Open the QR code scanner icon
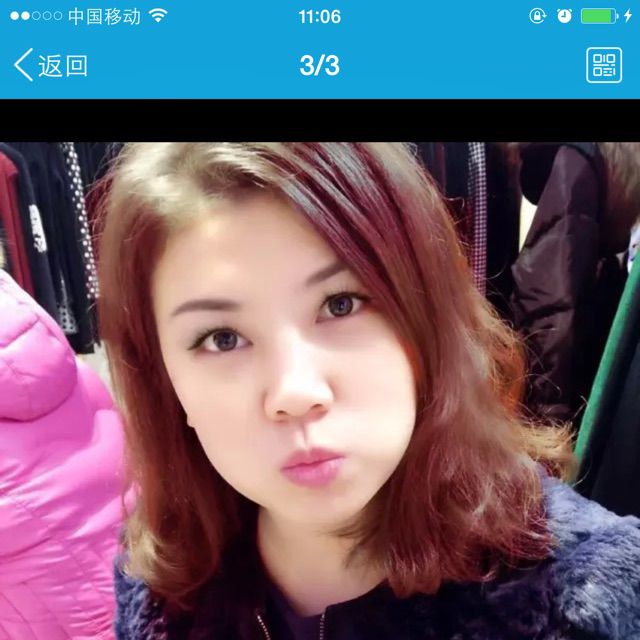Image resolution: width=640 pixels, height=640 pixels. click(x=603, y=66)
